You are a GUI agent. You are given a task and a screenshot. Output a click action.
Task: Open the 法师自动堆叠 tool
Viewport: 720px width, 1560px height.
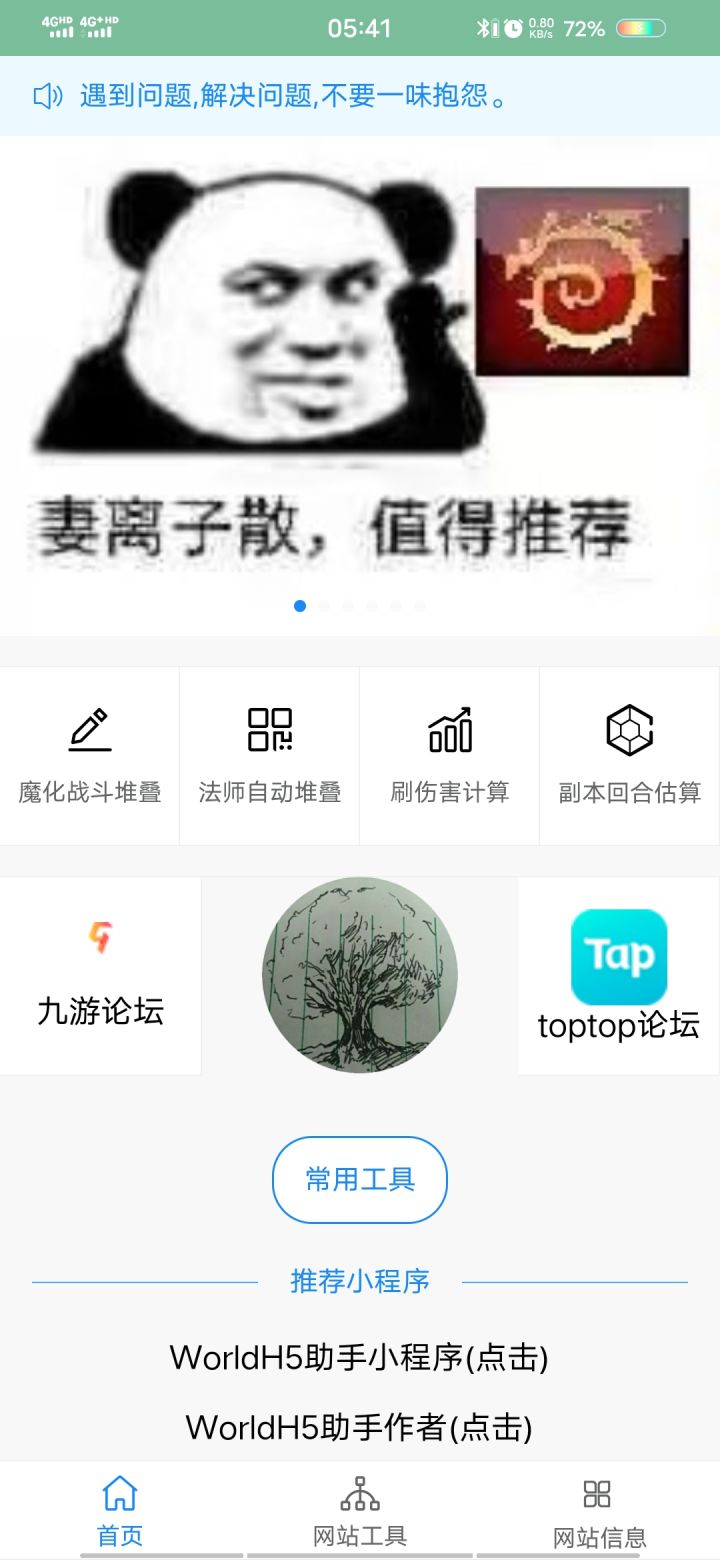[x=270, y=756]
